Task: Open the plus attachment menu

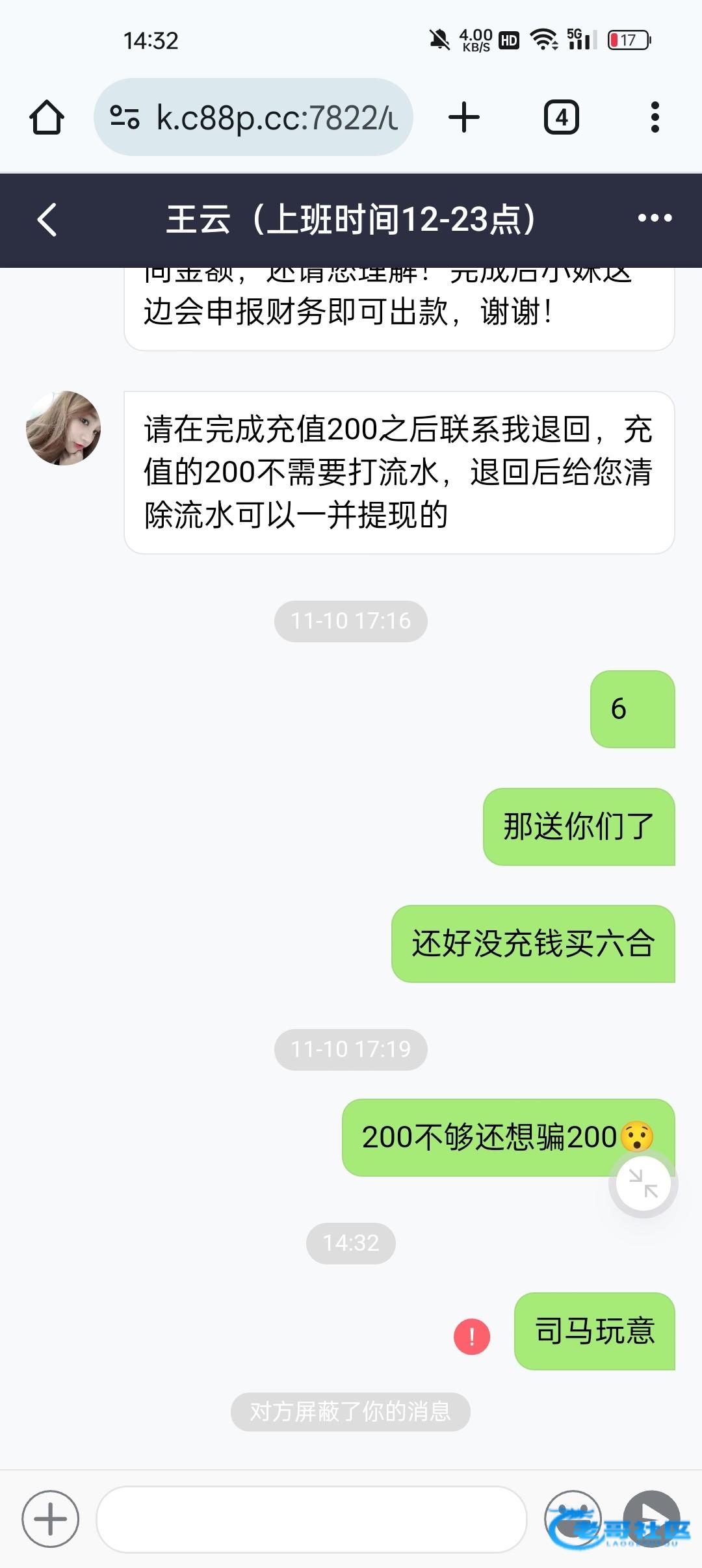Action: pyautogui.click(x=50, y=1519)
